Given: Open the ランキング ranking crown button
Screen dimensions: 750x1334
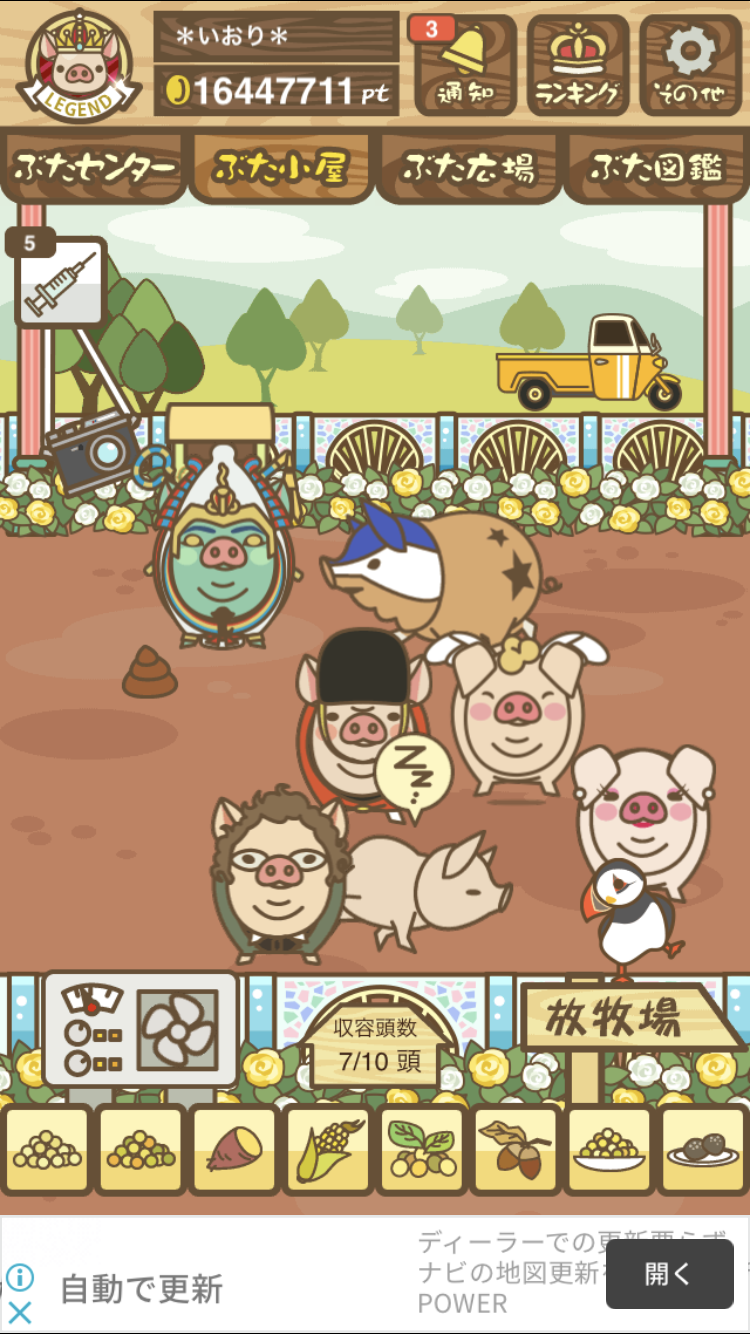Looking at the screenshot, I should point(578,65).
